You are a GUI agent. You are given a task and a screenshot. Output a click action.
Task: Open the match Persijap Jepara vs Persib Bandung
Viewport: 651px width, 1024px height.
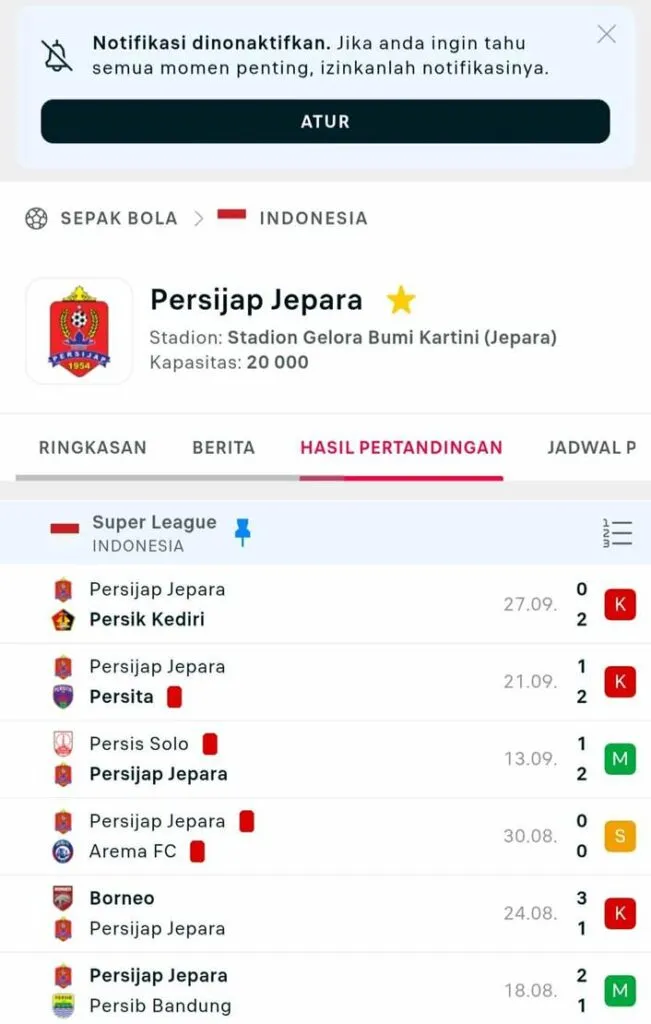coord(325,989)
